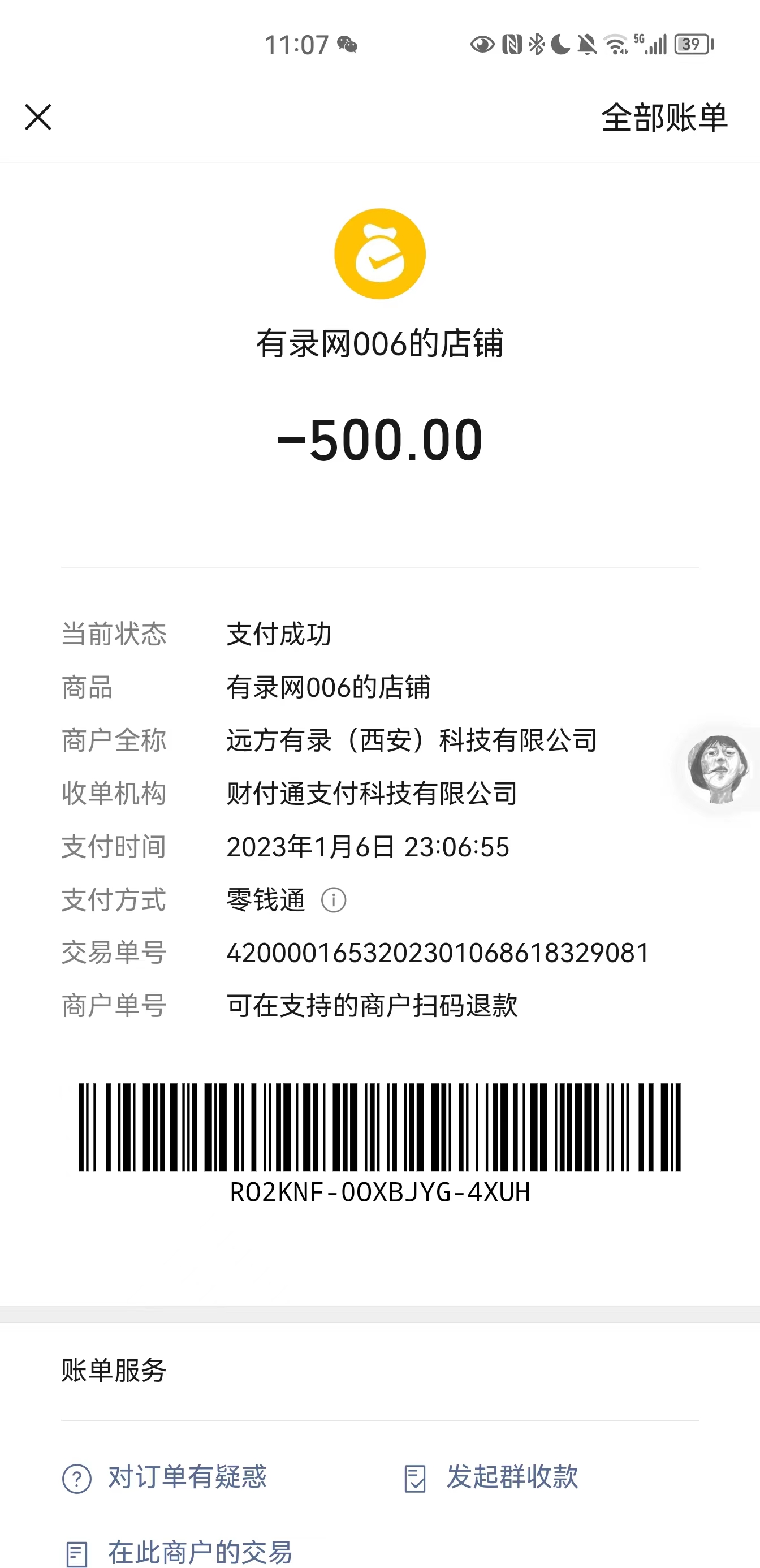Tap the info icon next to 零钱通
The width and height of the screenshot is (760, 1568).
334,899
